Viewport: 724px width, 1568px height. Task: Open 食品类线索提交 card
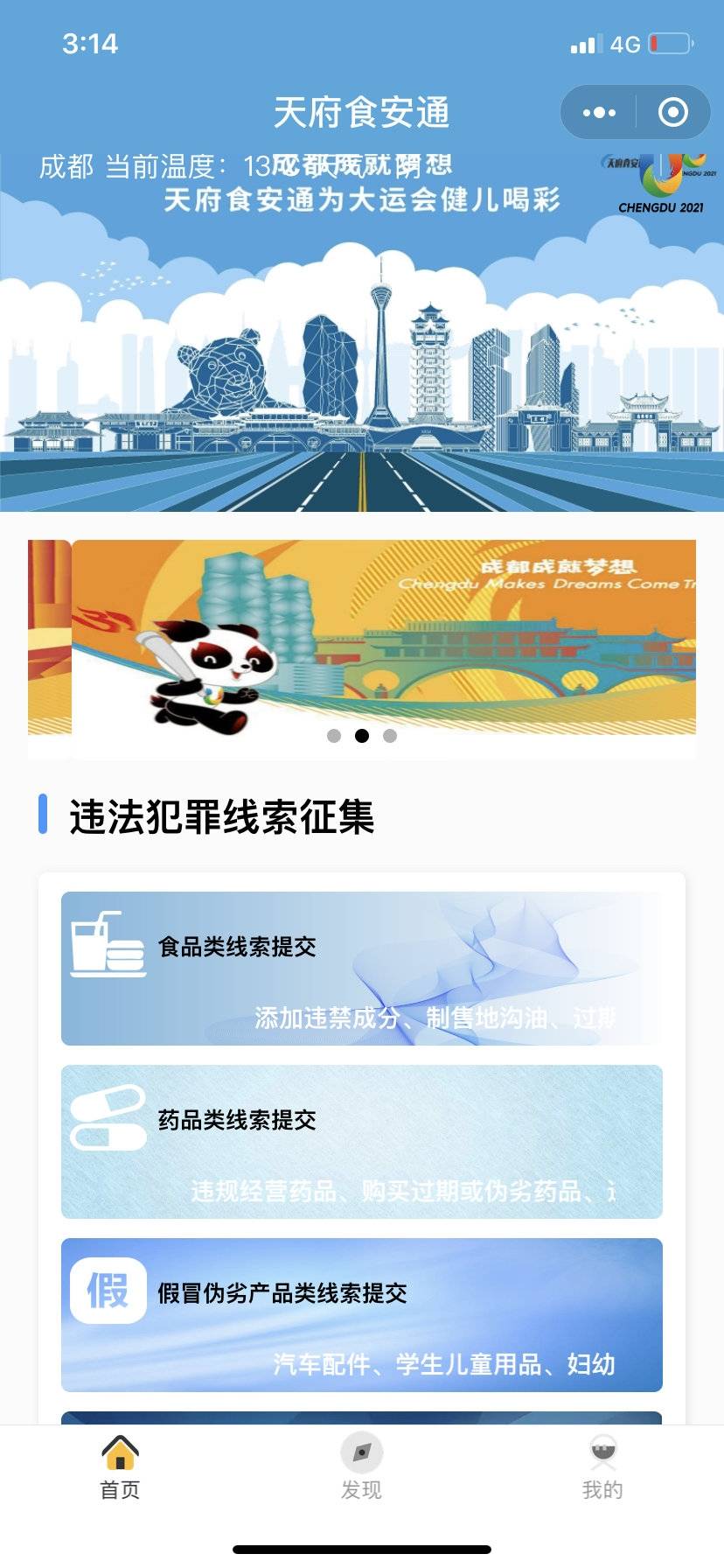click(361, 968)
